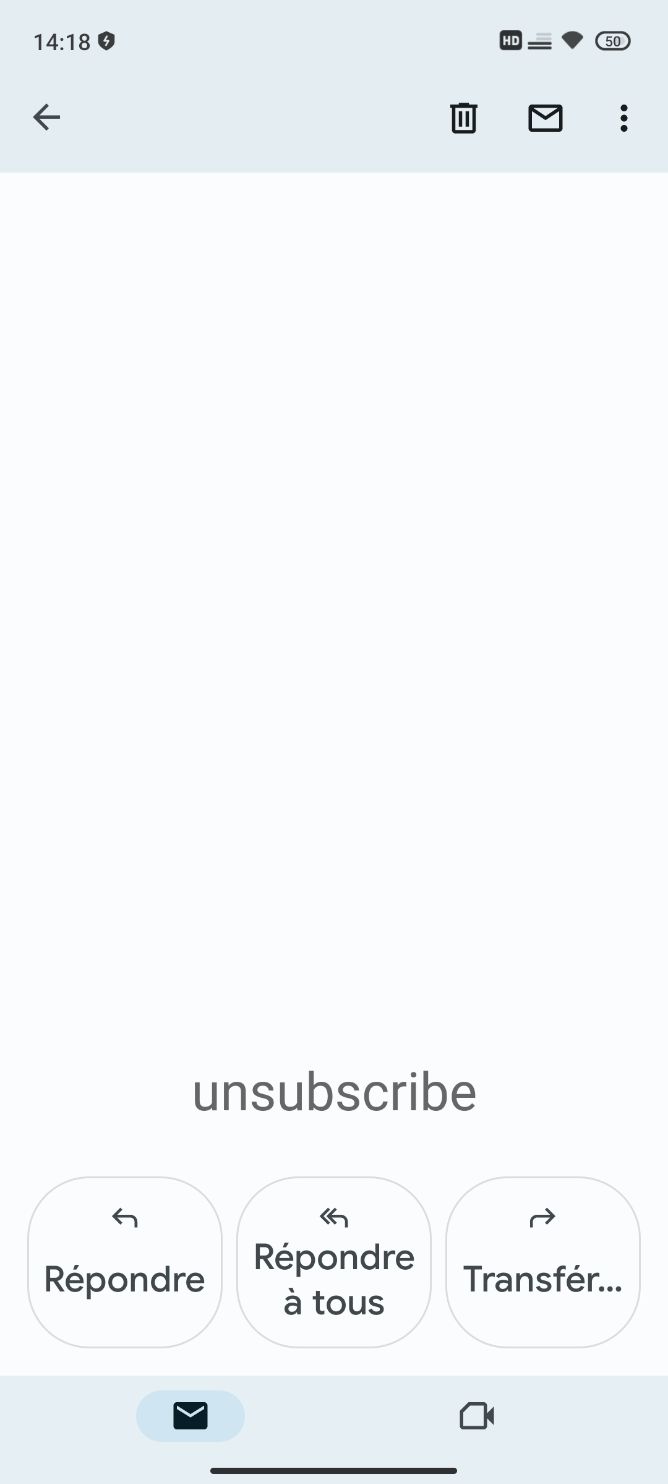Image resolution: width=668 pixels, height=1484 pixels.
Task: Switch to the Meet video tab
Action: [x=477, y=1416]
